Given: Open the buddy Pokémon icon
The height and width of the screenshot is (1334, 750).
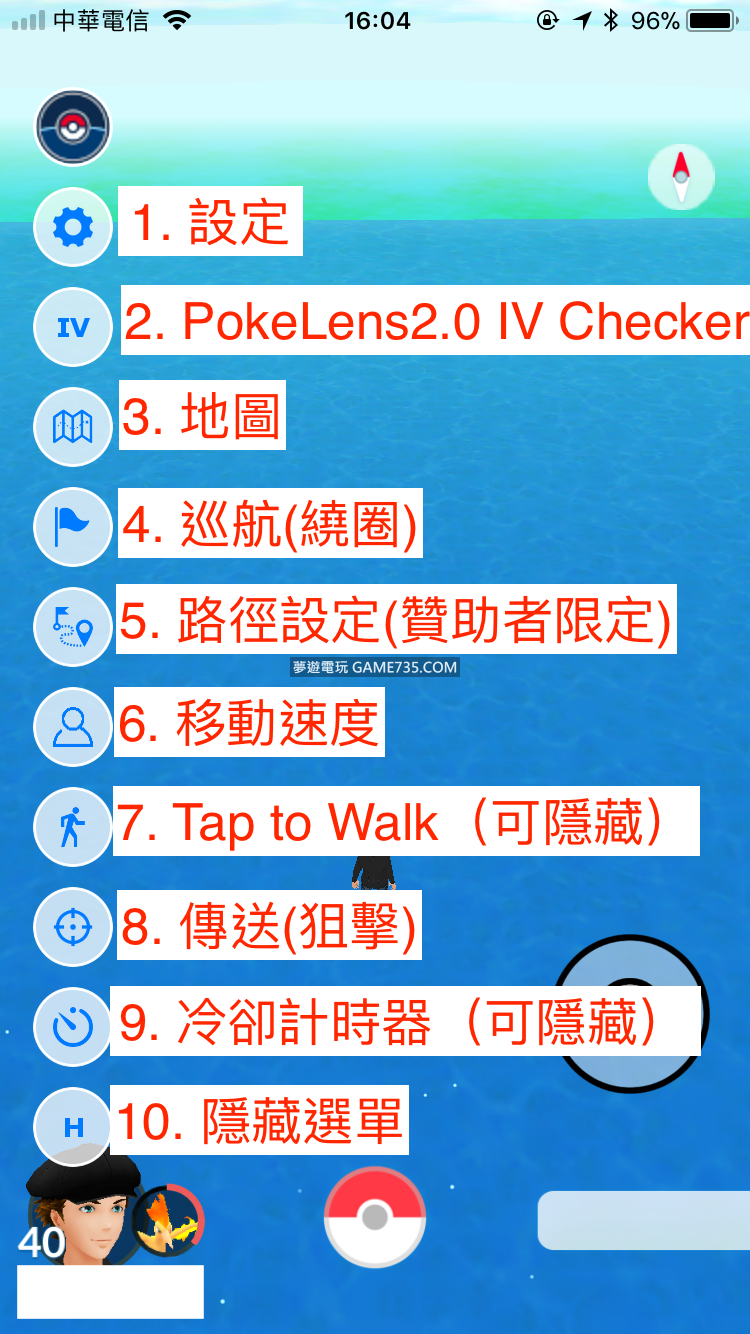Looking at the screenshot, I should (x=167, y=1221).
